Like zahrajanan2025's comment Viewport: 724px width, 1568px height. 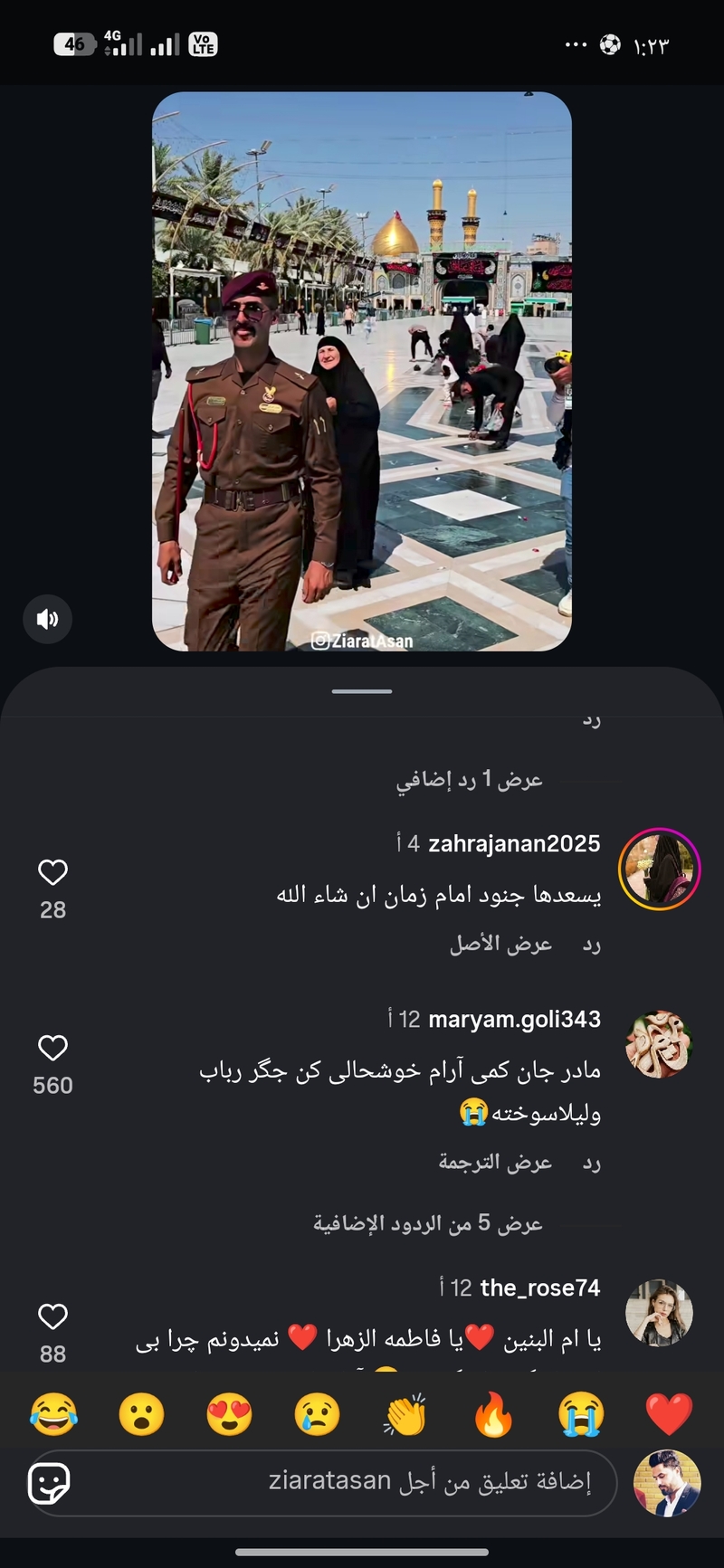[x=52, y=872]
